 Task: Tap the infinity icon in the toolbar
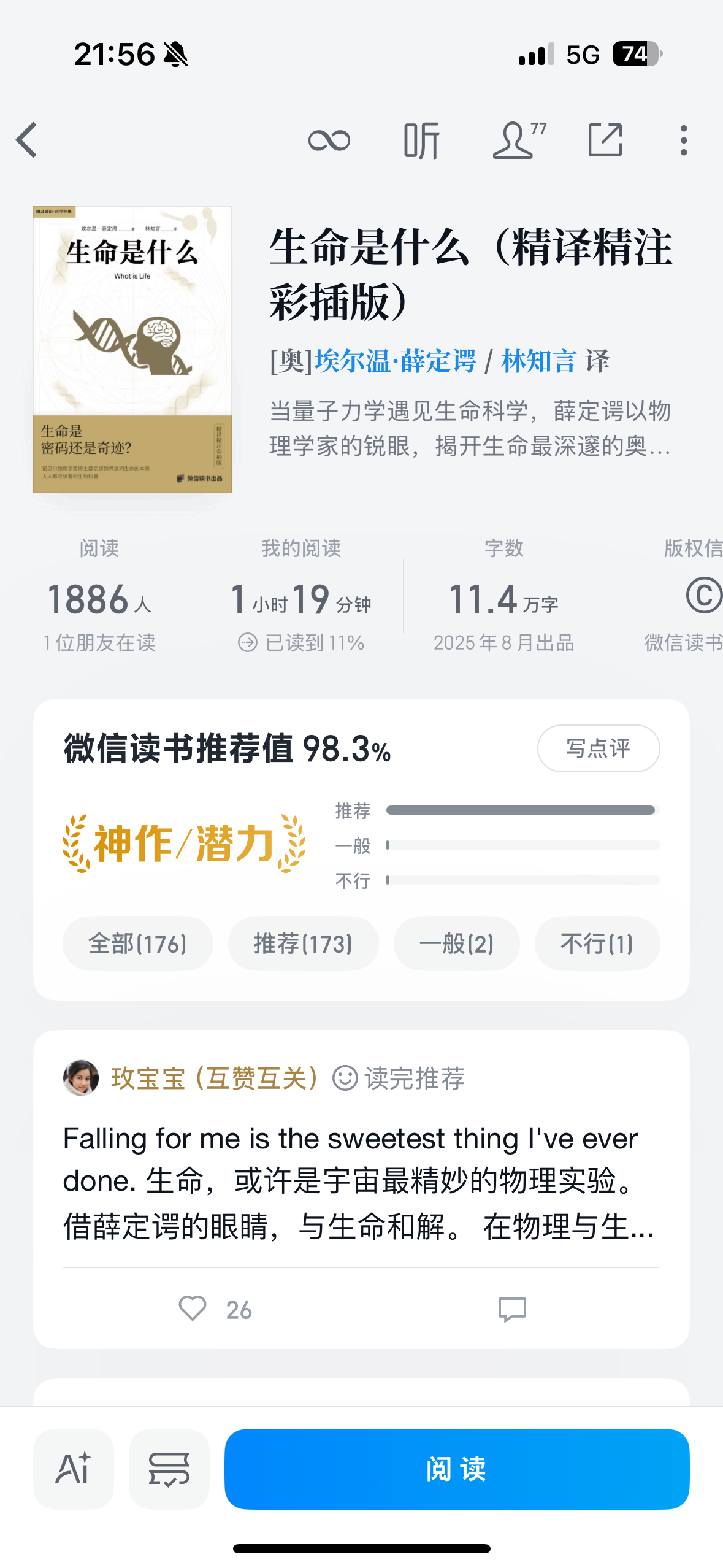pyautogui.click(x=329, y=140)
